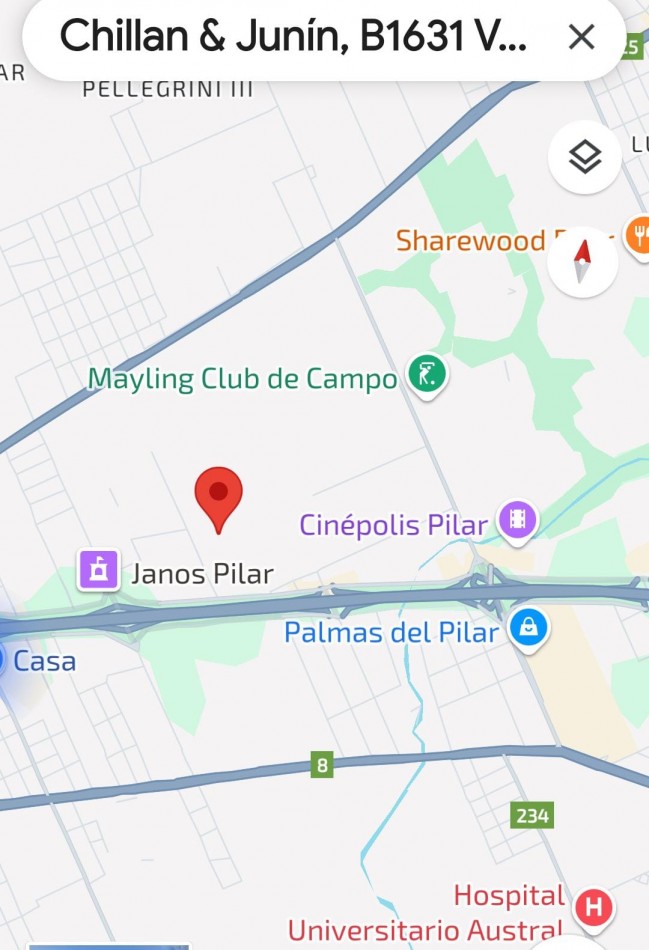Screen dimensions: 649x950
Task: Open Cinépolis Pilar place marker
Action: (517, 520)
